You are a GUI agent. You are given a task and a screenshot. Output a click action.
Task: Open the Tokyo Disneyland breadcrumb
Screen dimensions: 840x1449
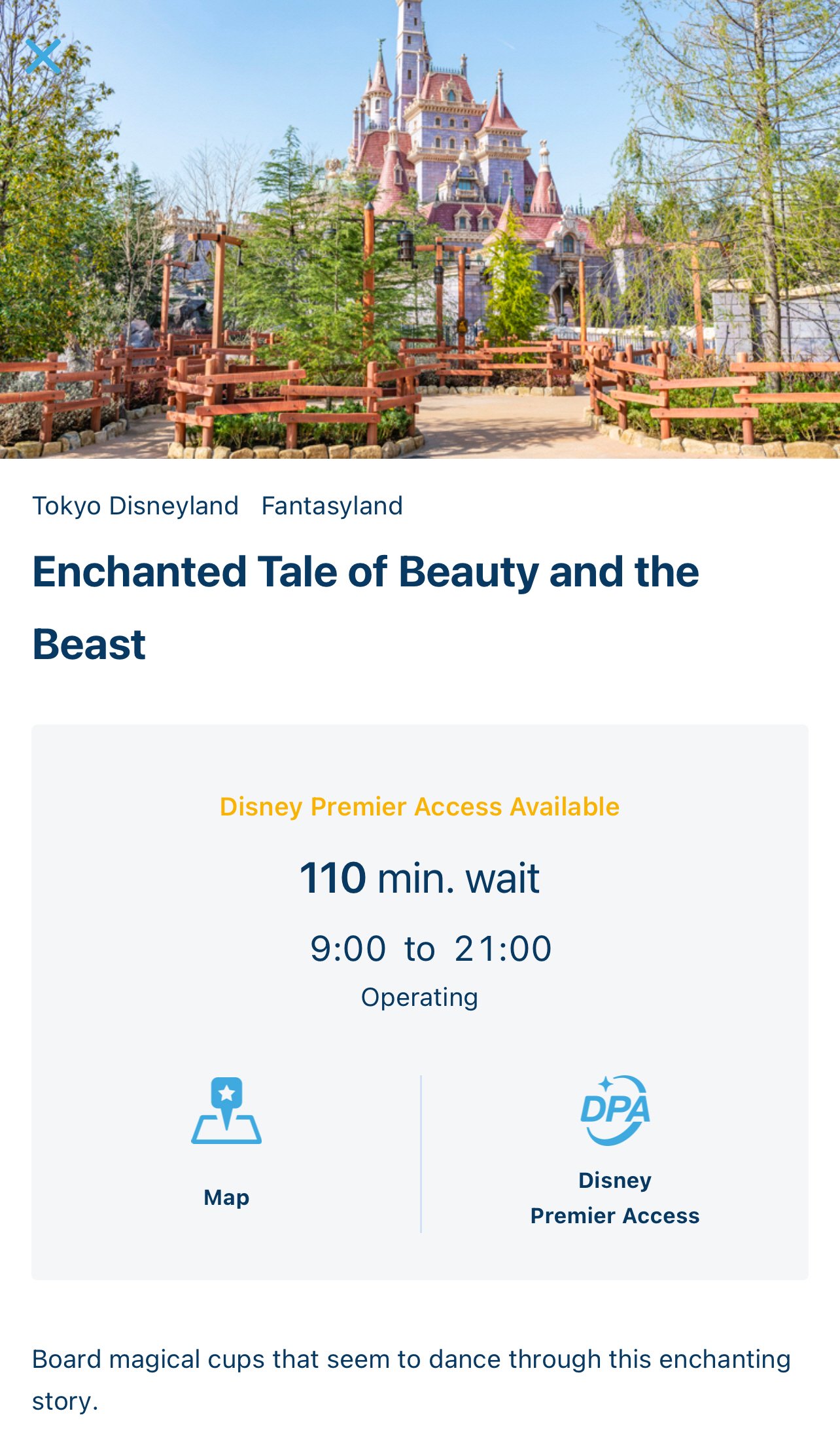(135, 505)
